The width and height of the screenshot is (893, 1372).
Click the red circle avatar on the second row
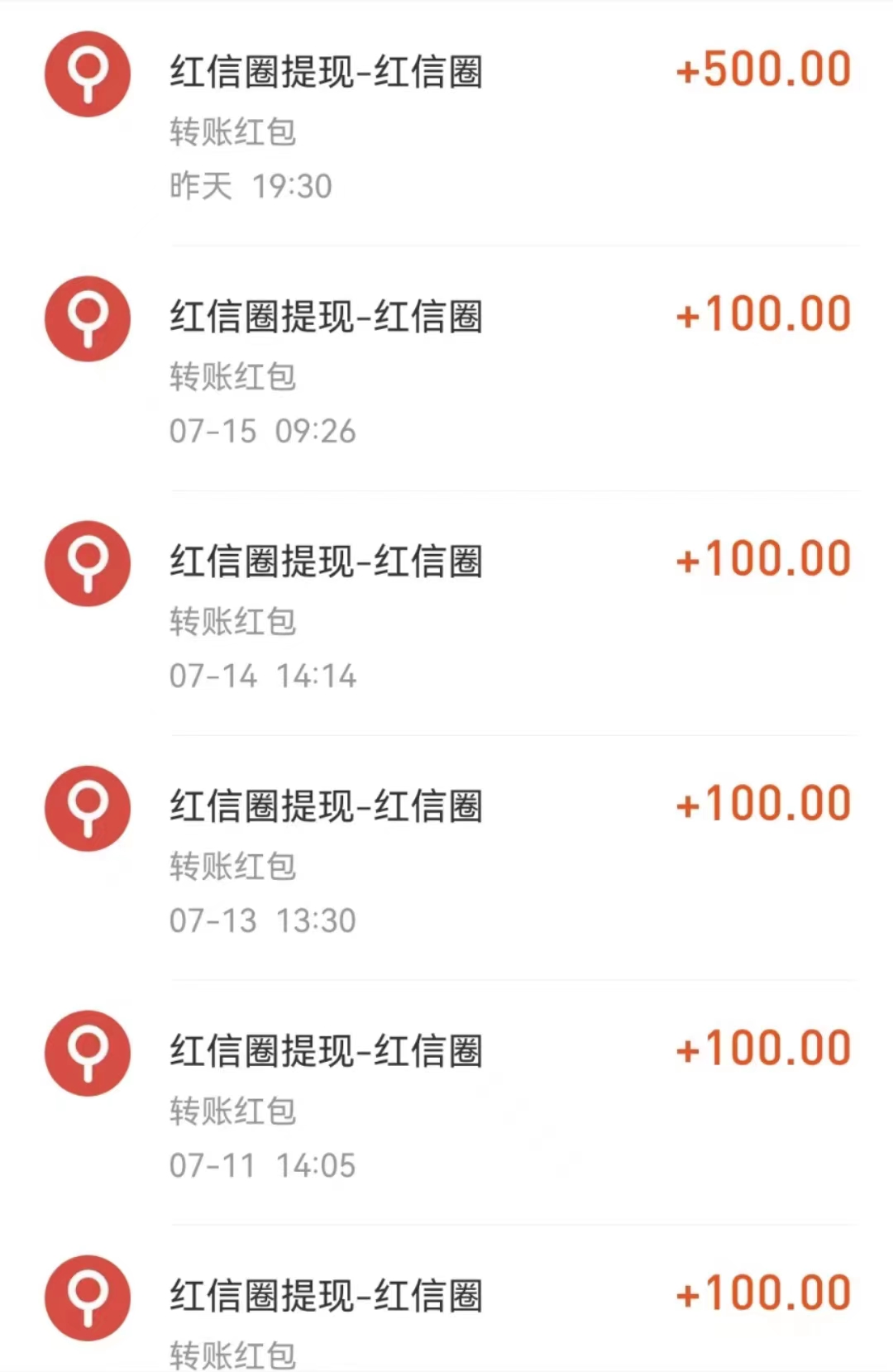(x=88, y=320)
